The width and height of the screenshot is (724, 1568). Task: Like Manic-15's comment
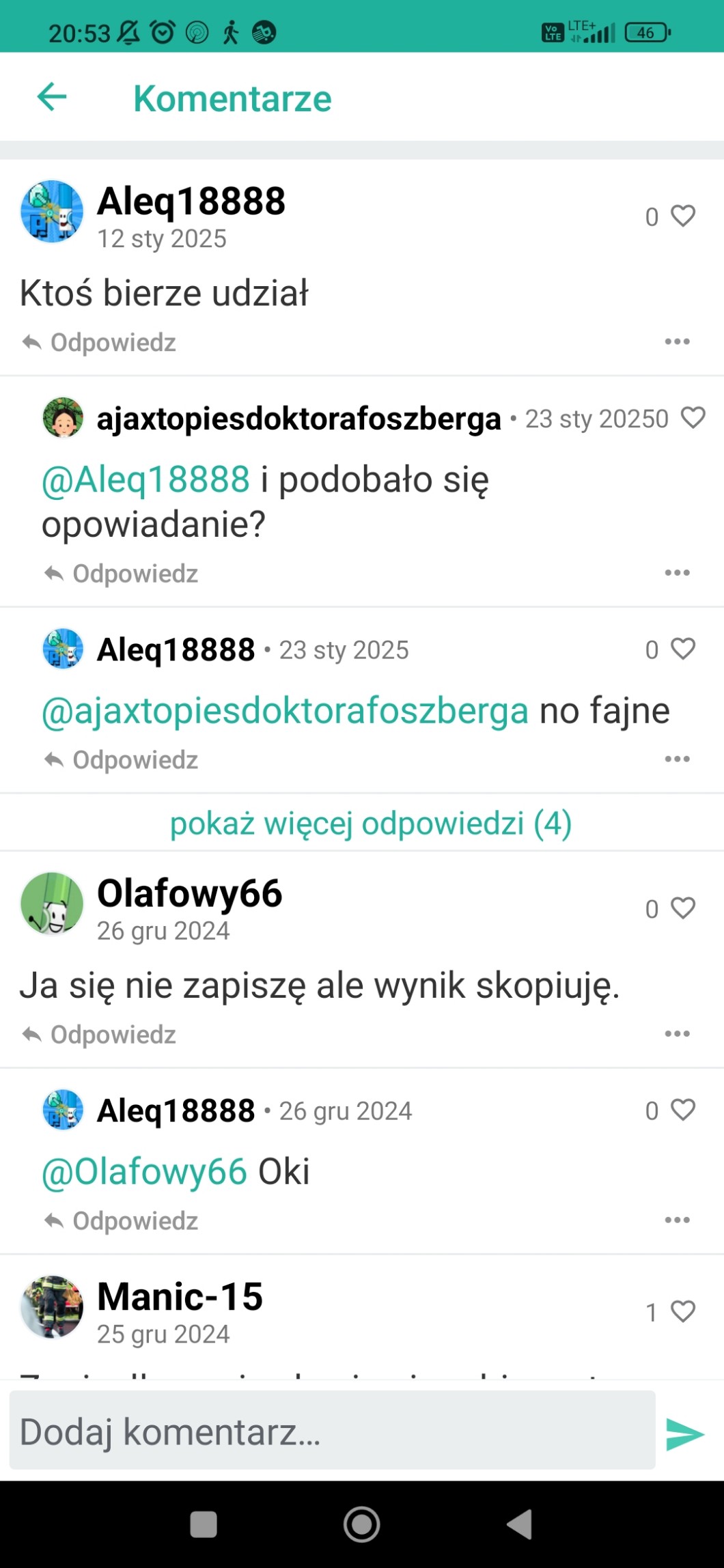[682, 1311]
